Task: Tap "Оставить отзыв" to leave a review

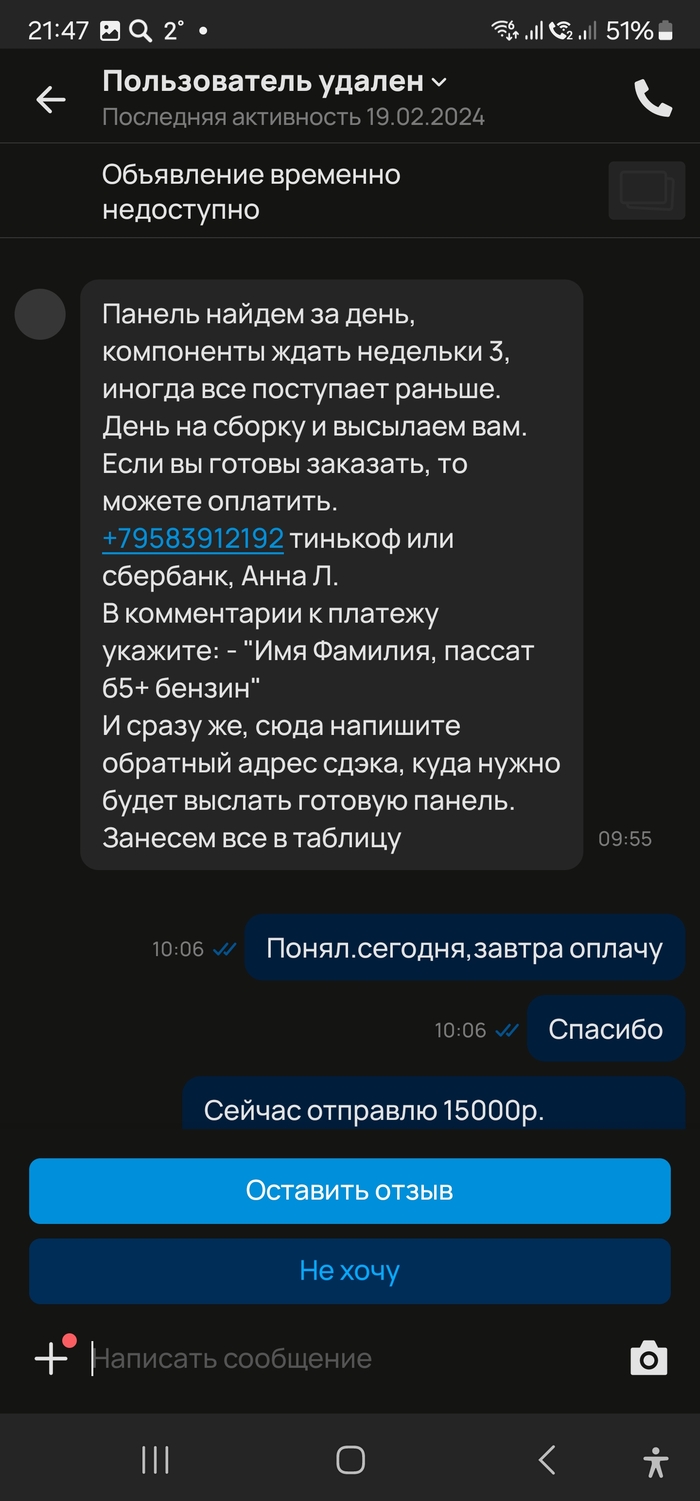Action: (x=349, y=1191)
